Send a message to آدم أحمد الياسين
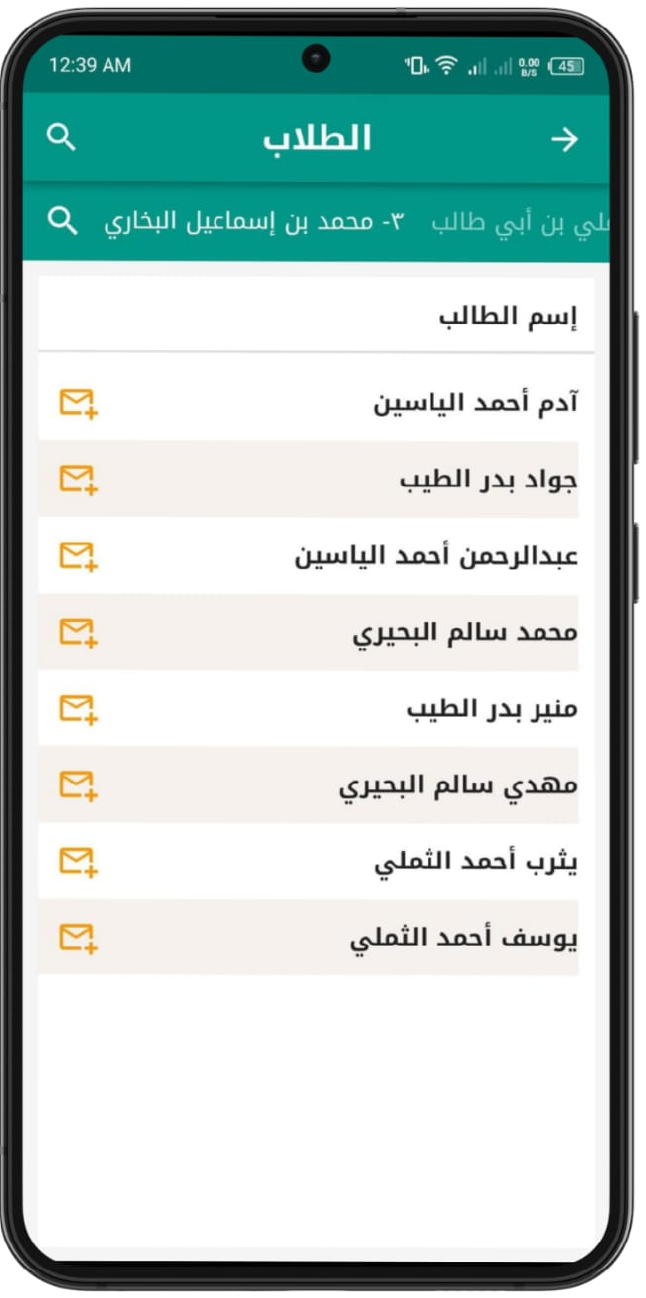Image resolution: width=646 pixels, height=1298 pixels. pos(78,404)
